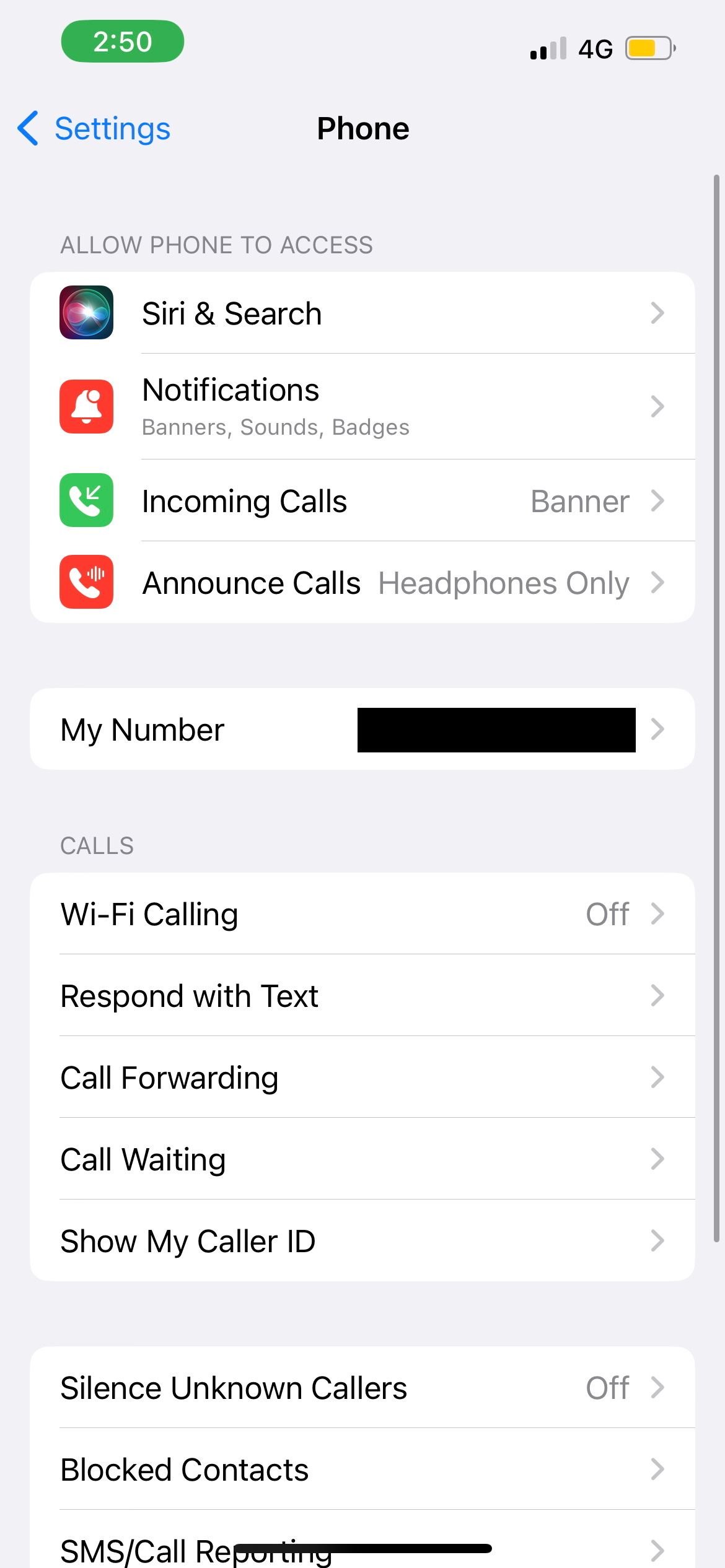This screenshot has width=725, height=1568.
Task: Open the My Number row
Action: point(362,730)
